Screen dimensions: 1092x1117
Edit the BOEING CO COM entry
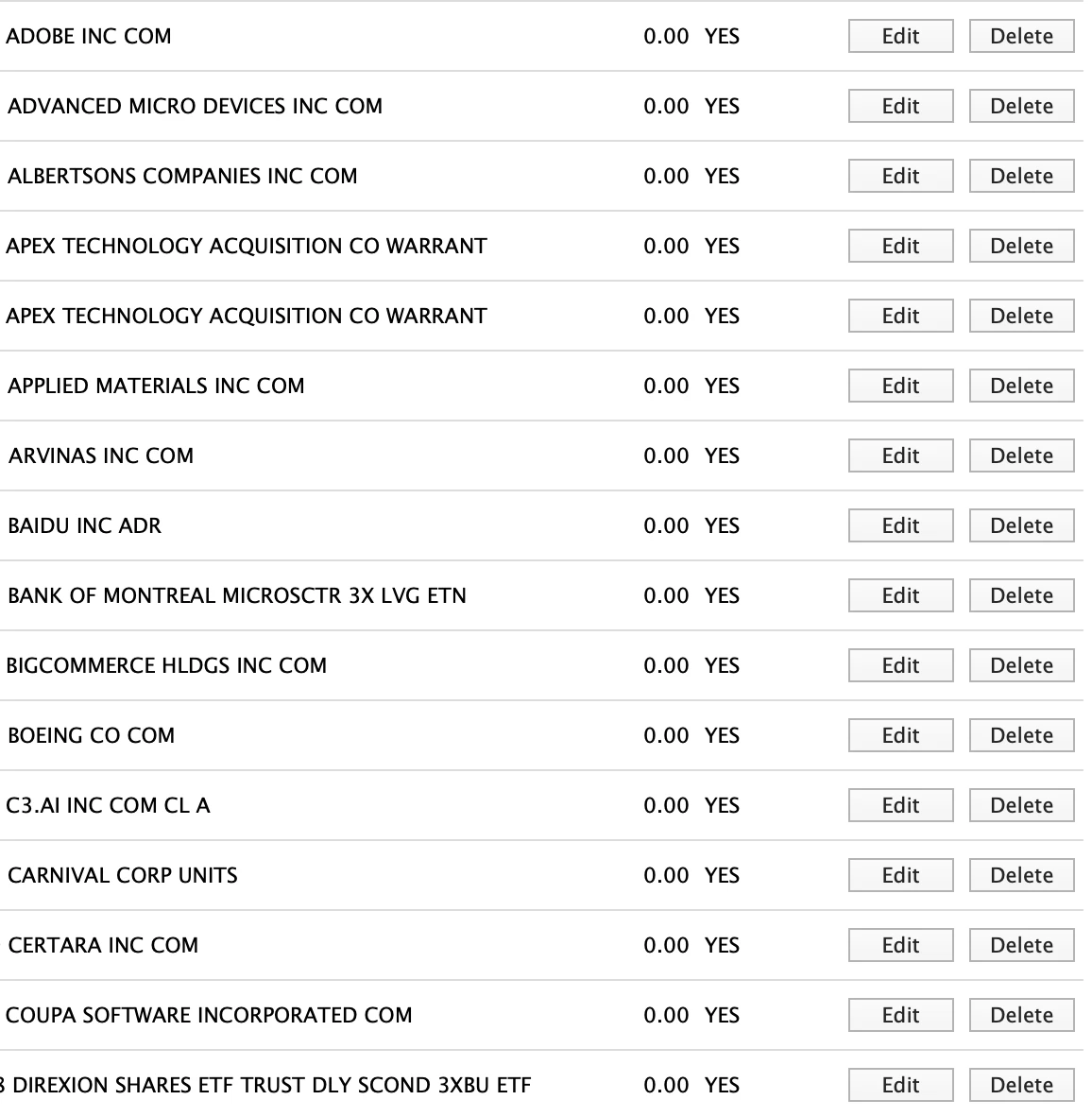click(x=900, y=734)
